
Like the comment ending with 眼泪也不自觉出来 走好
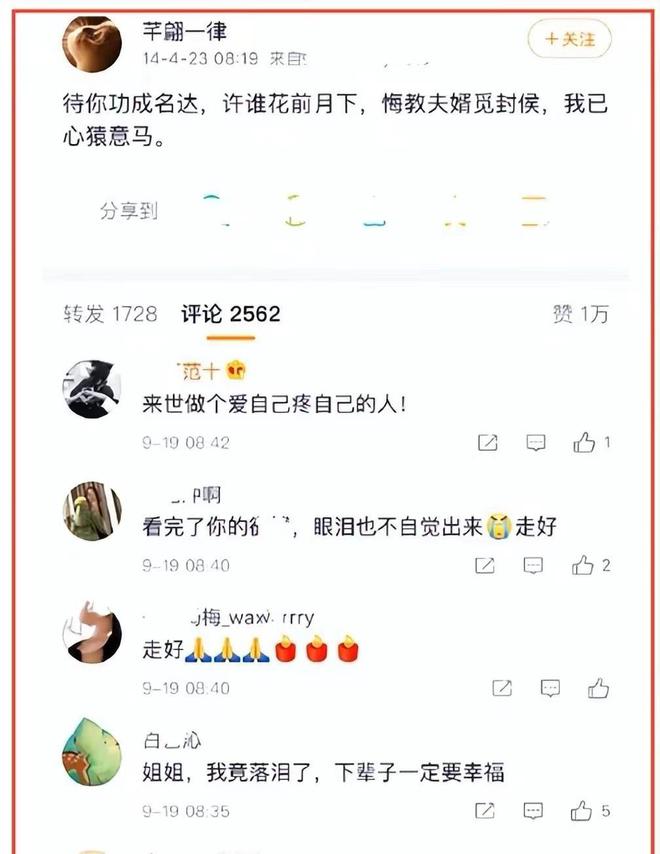(584, 565)
